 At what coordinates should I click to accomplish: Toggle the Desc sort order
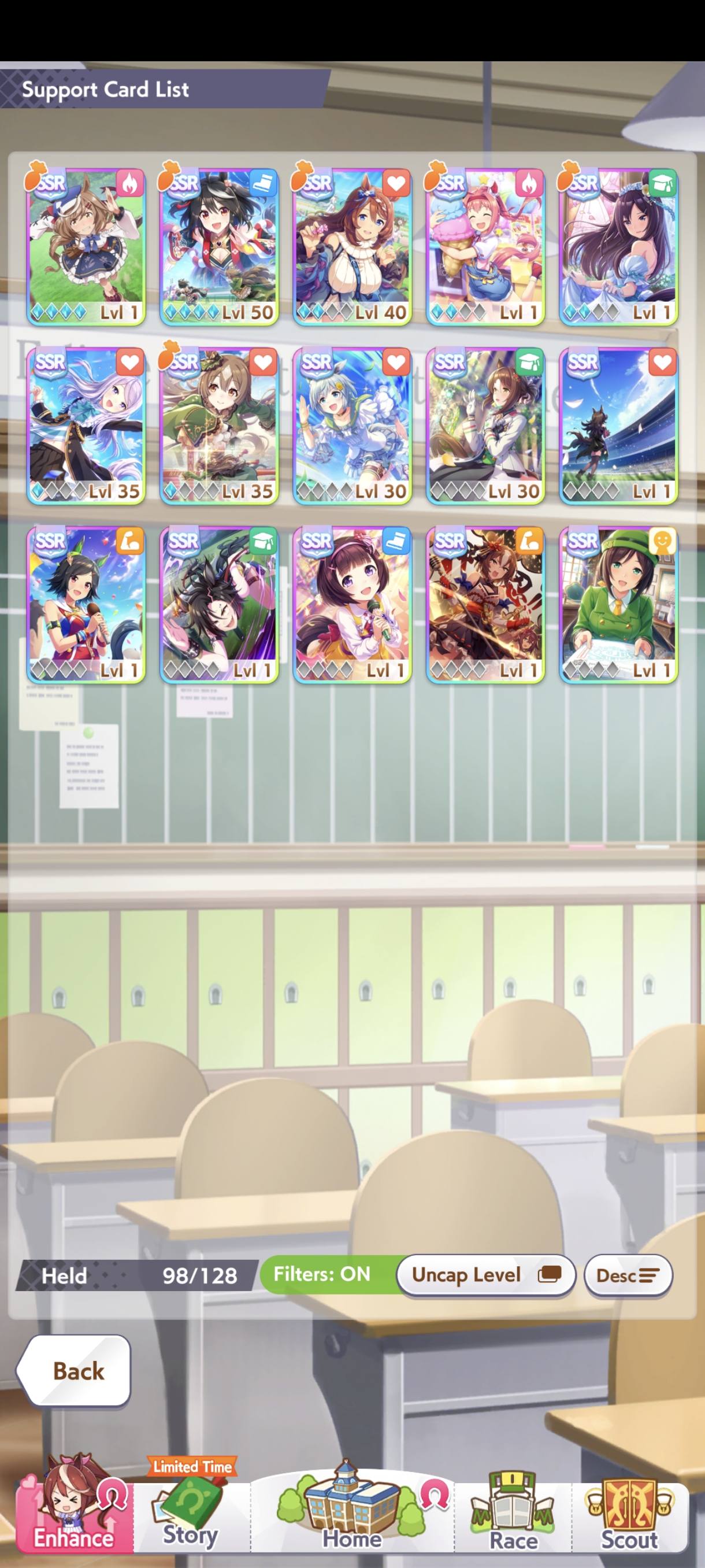point(628,1275)
